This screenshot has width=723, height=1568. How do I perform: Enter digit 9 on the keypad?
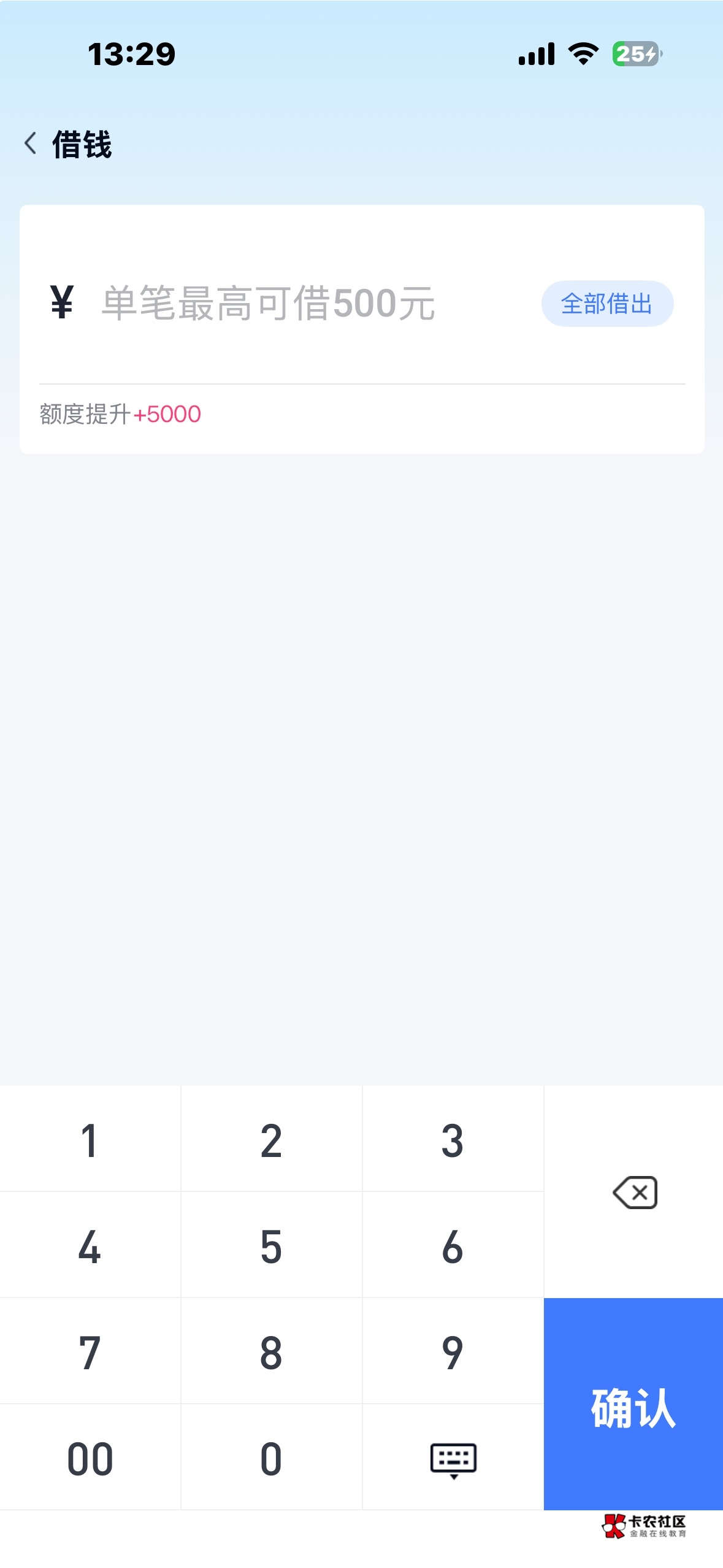[453, 1351]
